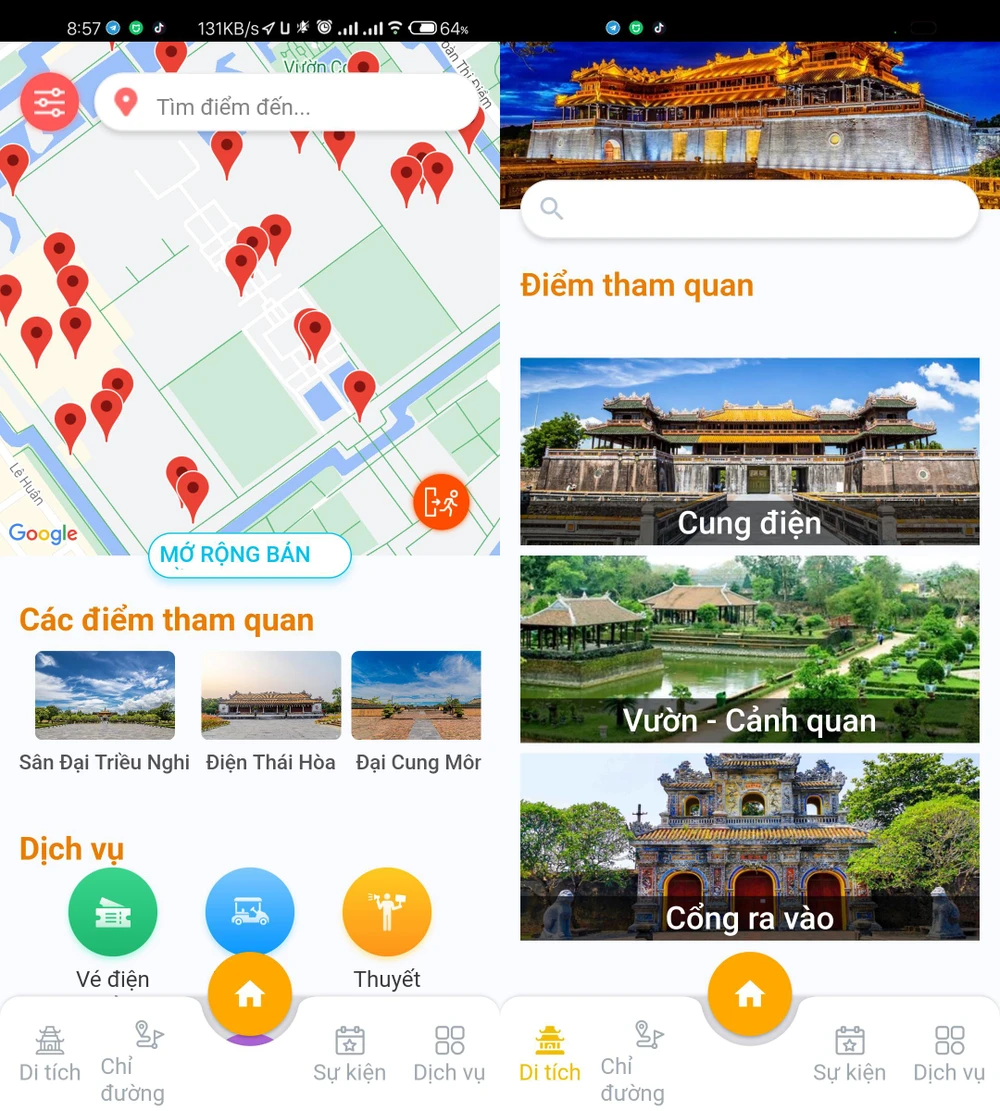The image size is (1000, 1111).
Task: Select the blue electric car service
Action: point(250,908)
